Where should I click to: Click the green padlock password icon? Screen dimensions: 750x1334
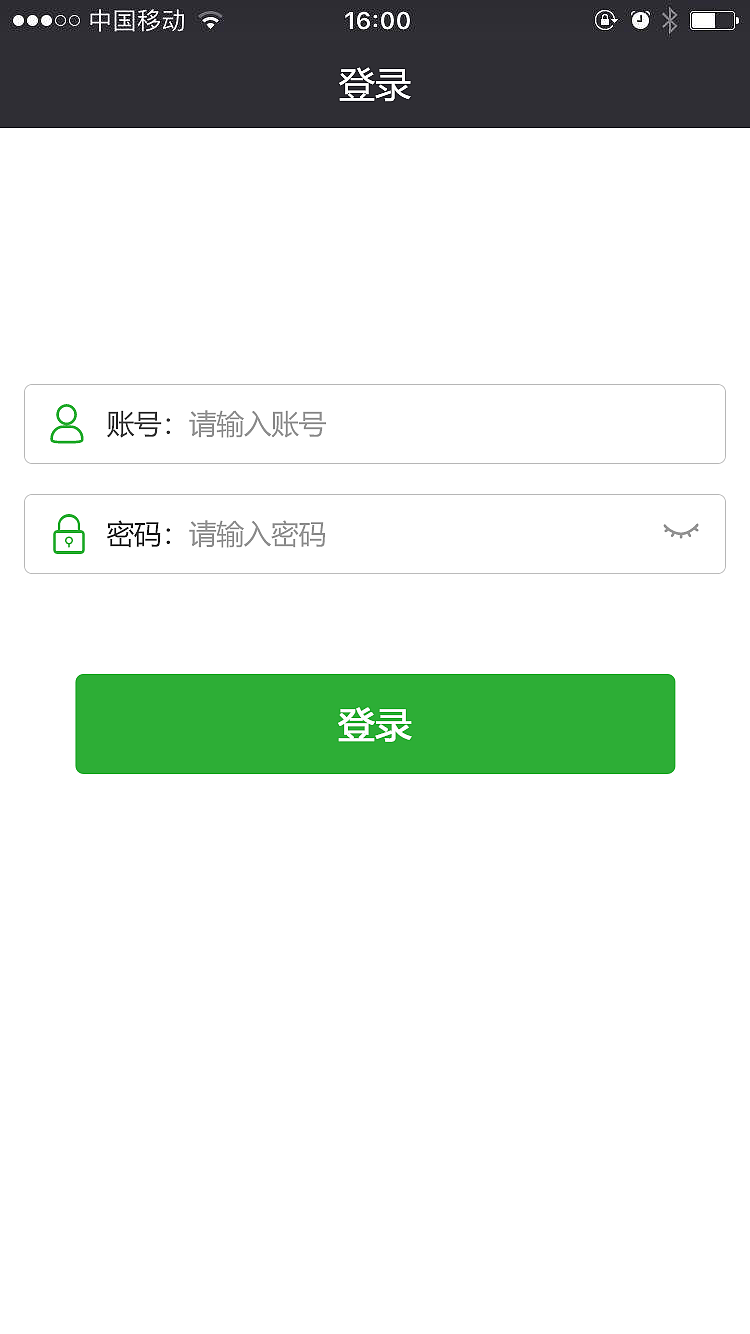pos(67,533)
